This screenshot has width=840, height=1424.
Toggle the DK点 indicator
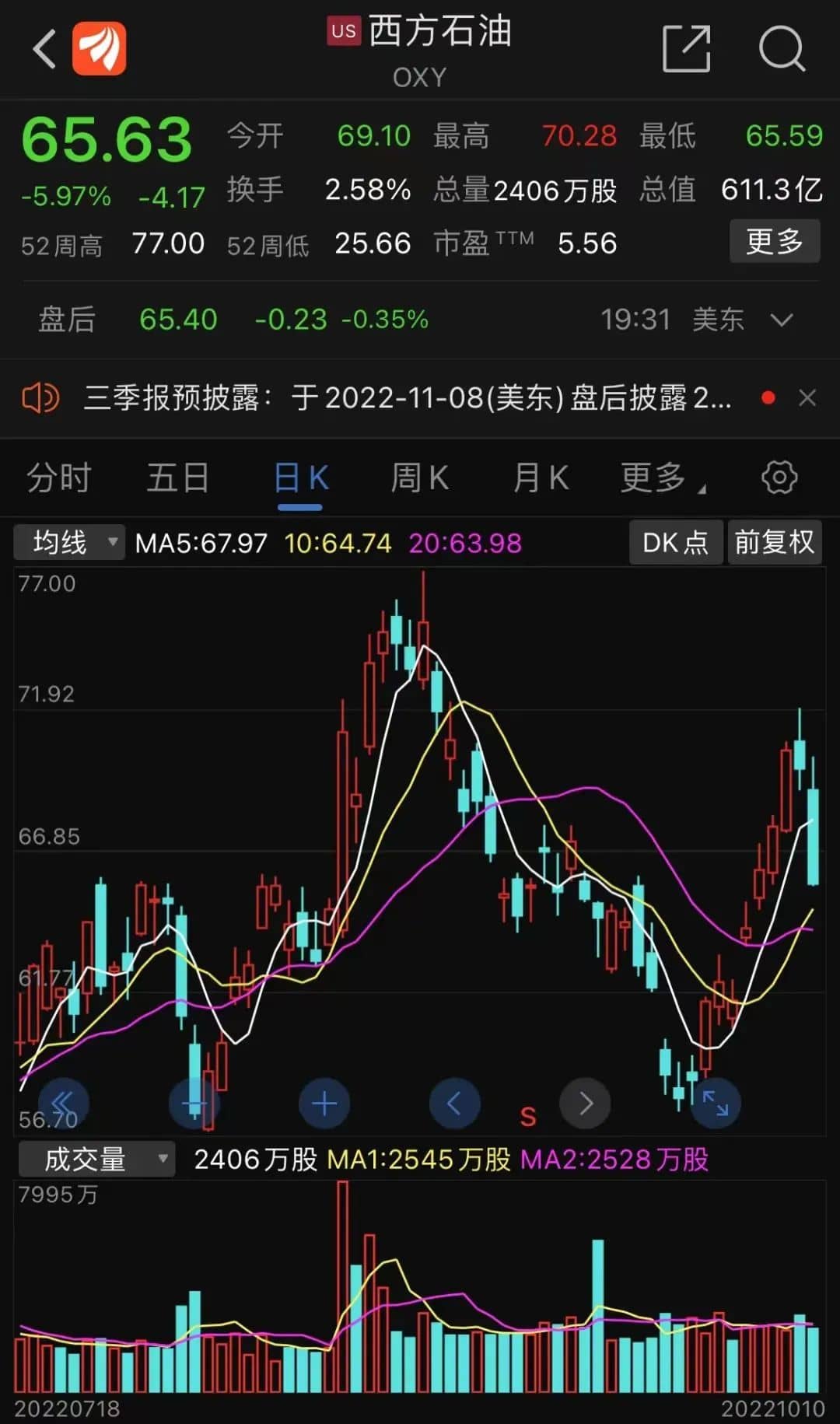[675, 542]
